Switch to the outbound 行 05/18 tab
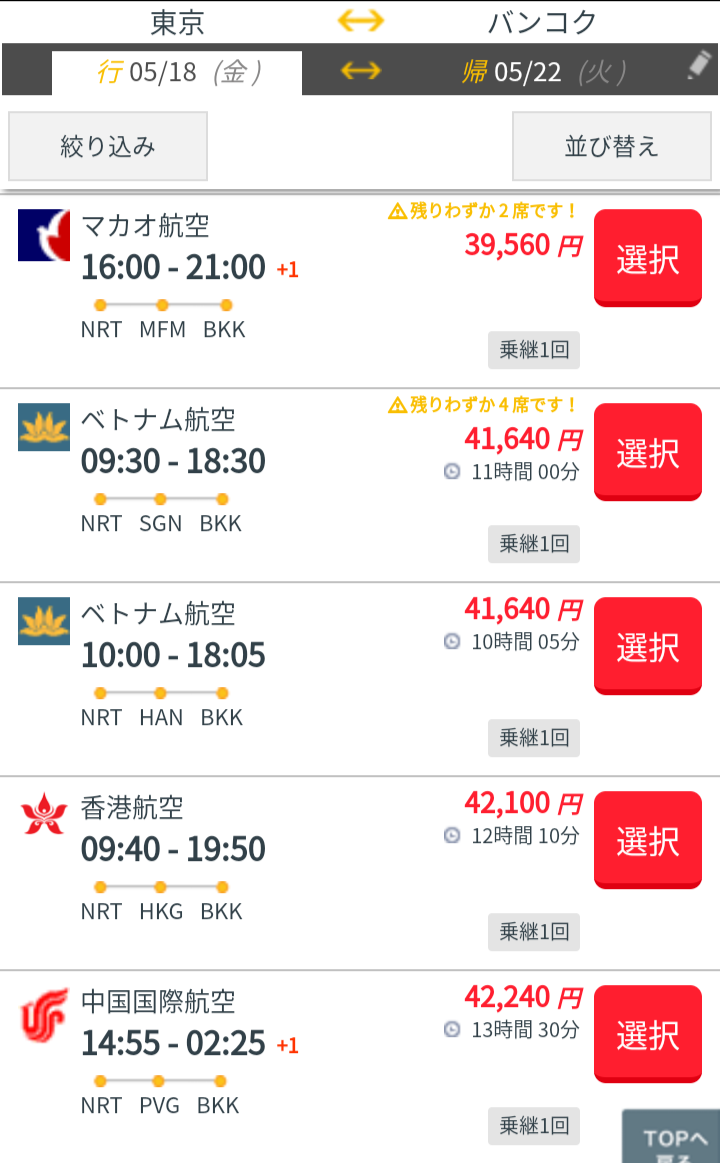The image size is (720, 1163). pyautogui.click(x=177, y=72)
